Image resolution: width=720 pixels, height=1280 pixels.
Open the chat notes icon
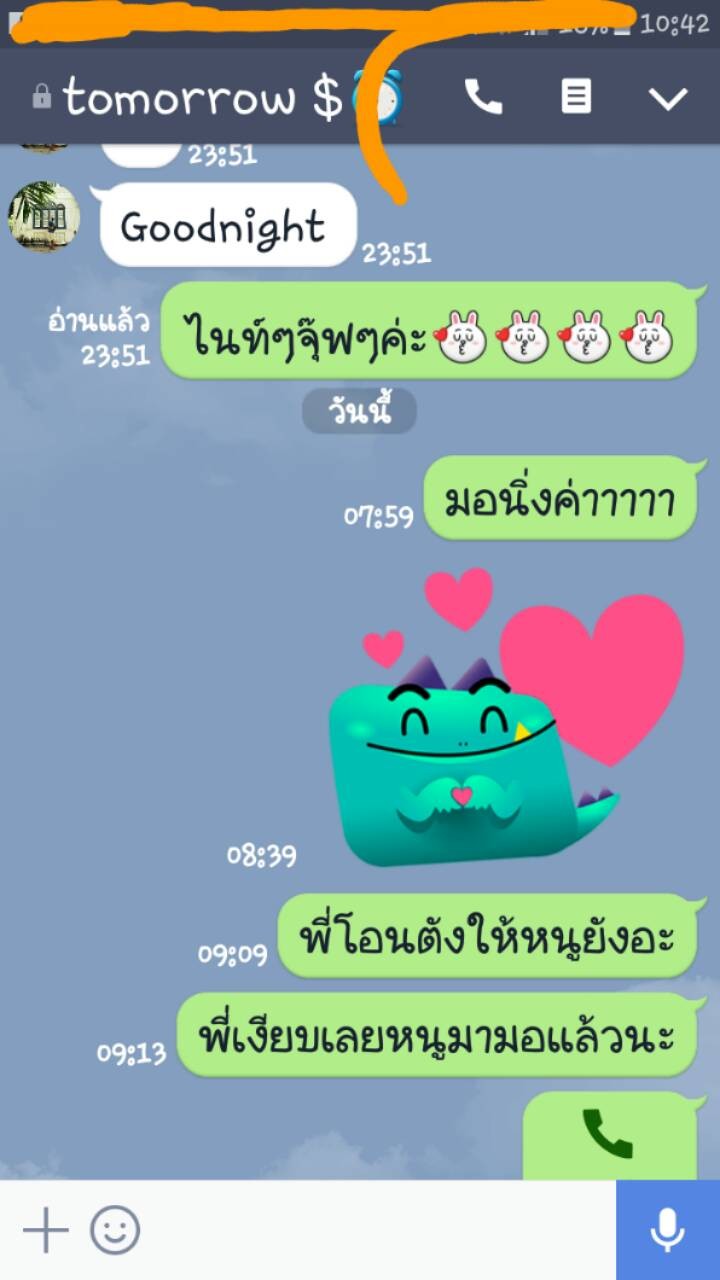pyautogui.click(x=576, y=97)
